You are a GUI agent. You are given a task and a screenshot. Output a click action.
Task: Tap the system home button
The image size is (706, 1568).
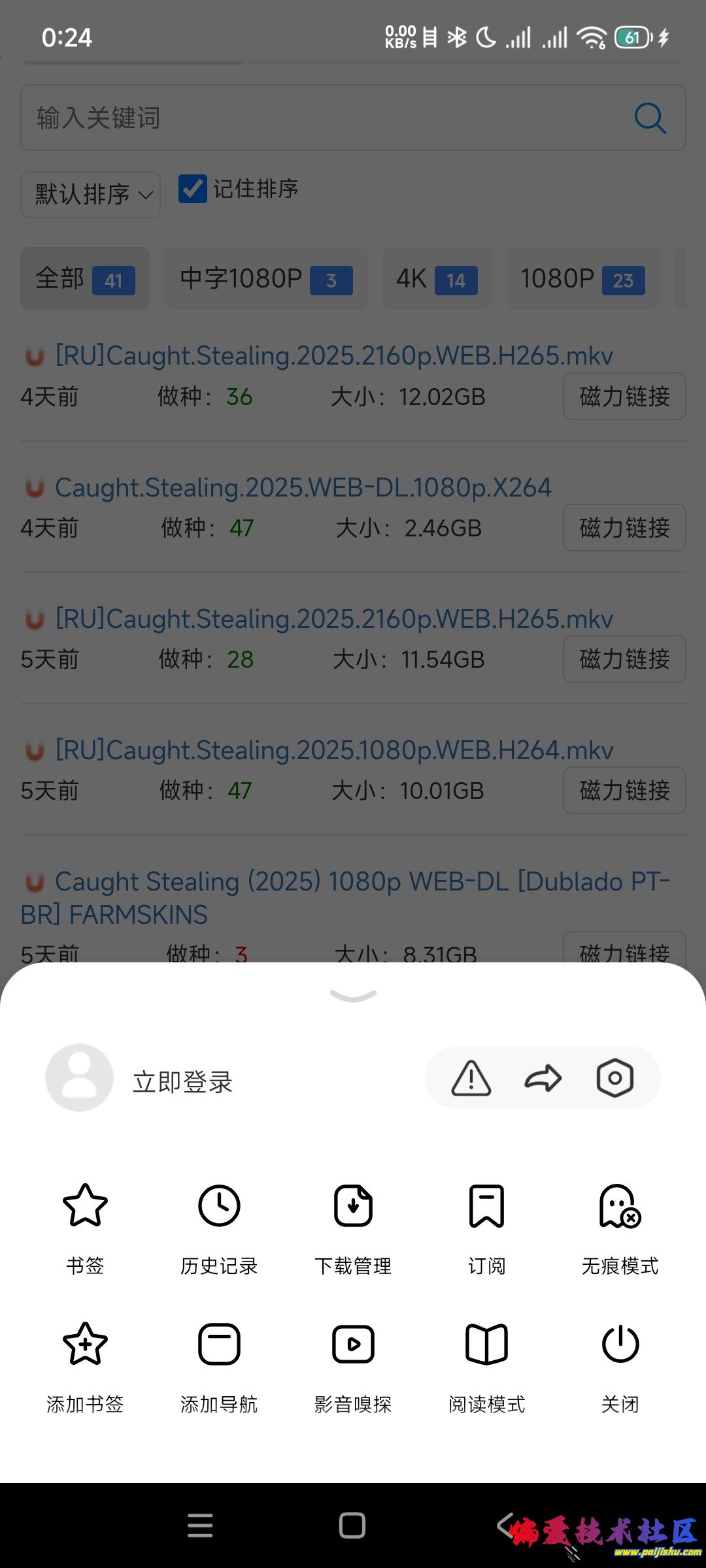352,1526
